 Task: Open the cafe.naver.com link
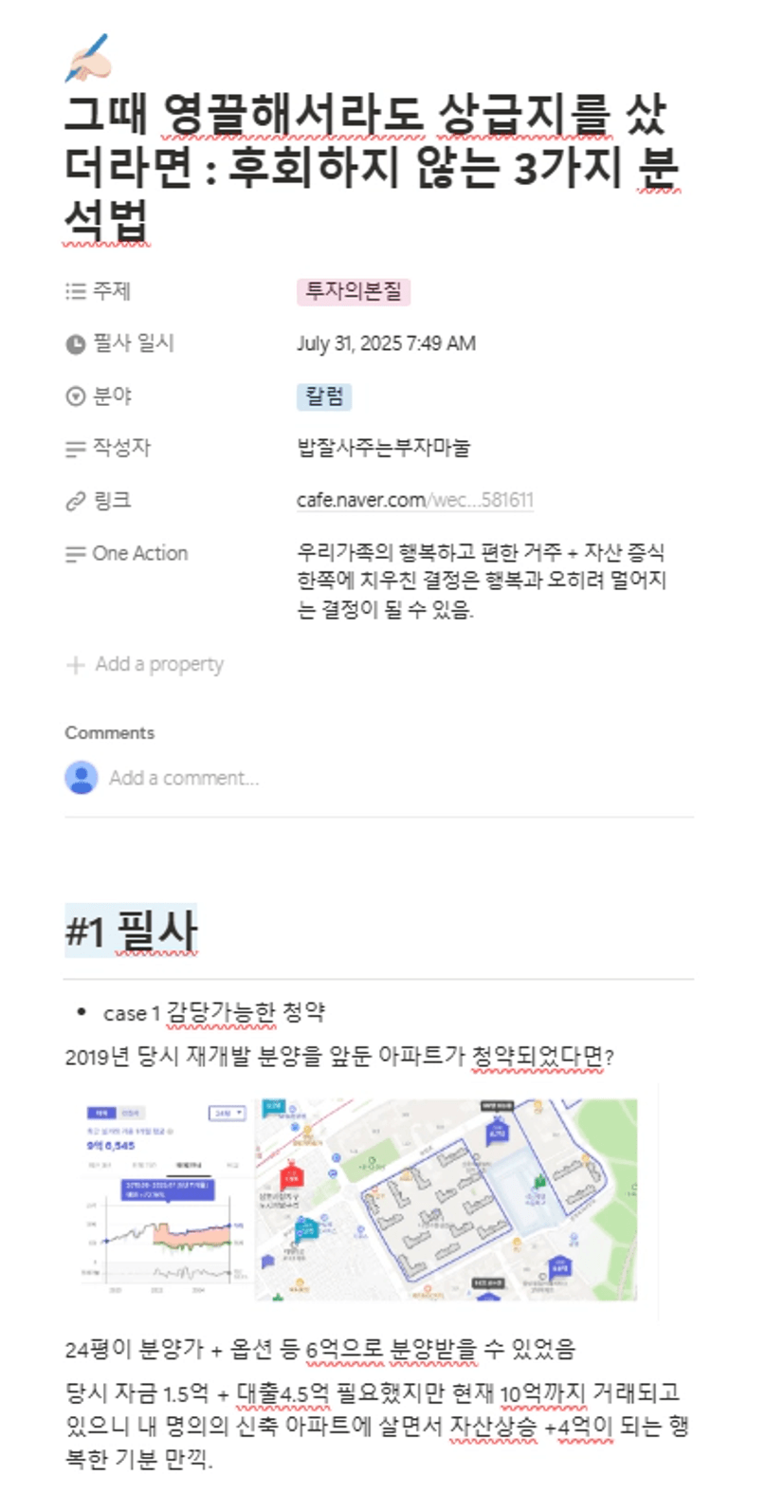click(414, 500)
